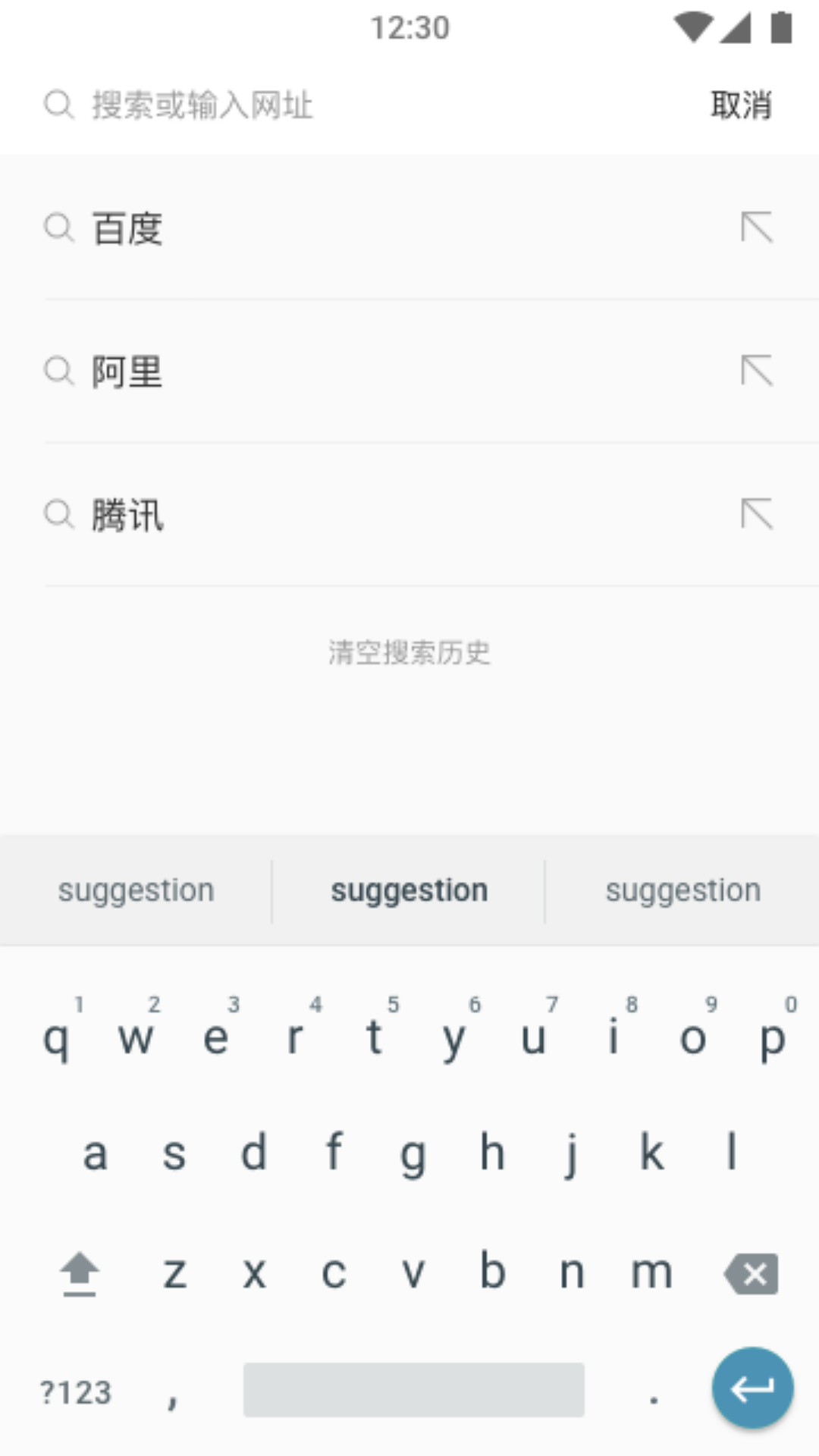819x1456 pixels.
Task: Fill search box with 百度 using arrow icon
Action: 757,227
